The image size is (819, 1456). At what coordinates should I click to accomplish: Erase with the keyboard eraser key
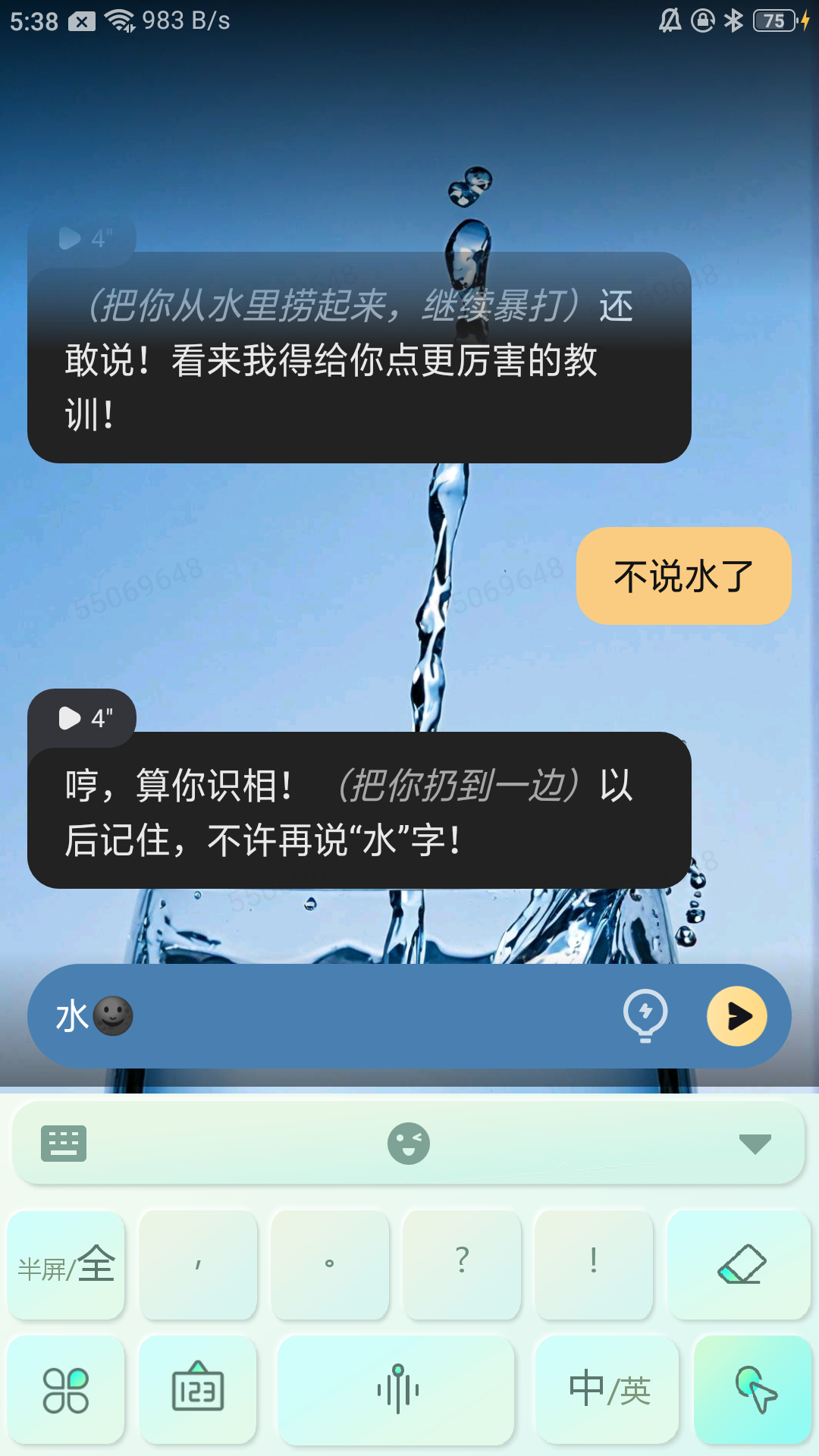coord(739,1265)
